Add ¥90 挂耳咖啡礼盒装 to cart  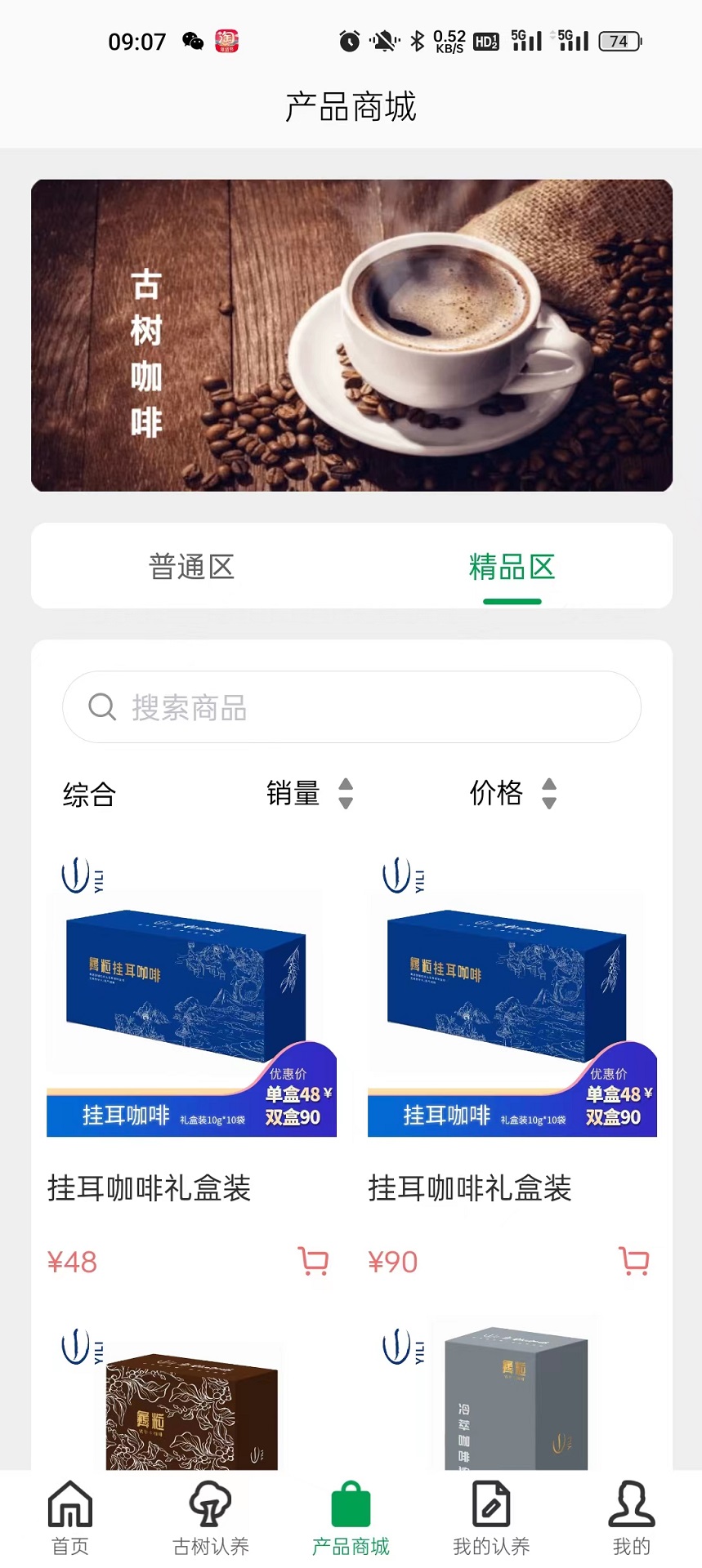click(633, 1262)
